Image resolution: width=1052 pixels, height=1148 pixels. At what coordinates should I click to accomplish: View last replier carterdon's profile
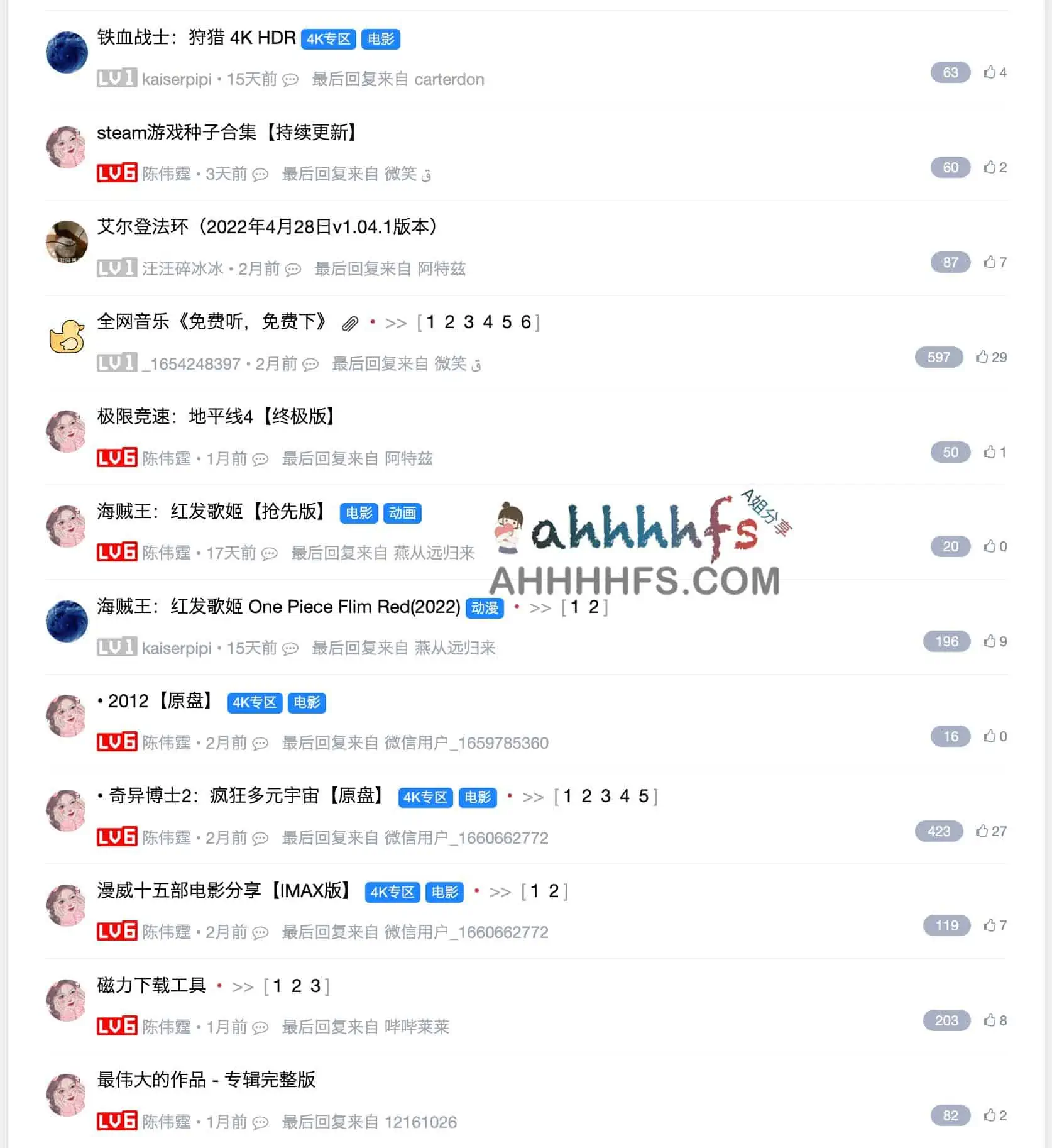point(449,79)
